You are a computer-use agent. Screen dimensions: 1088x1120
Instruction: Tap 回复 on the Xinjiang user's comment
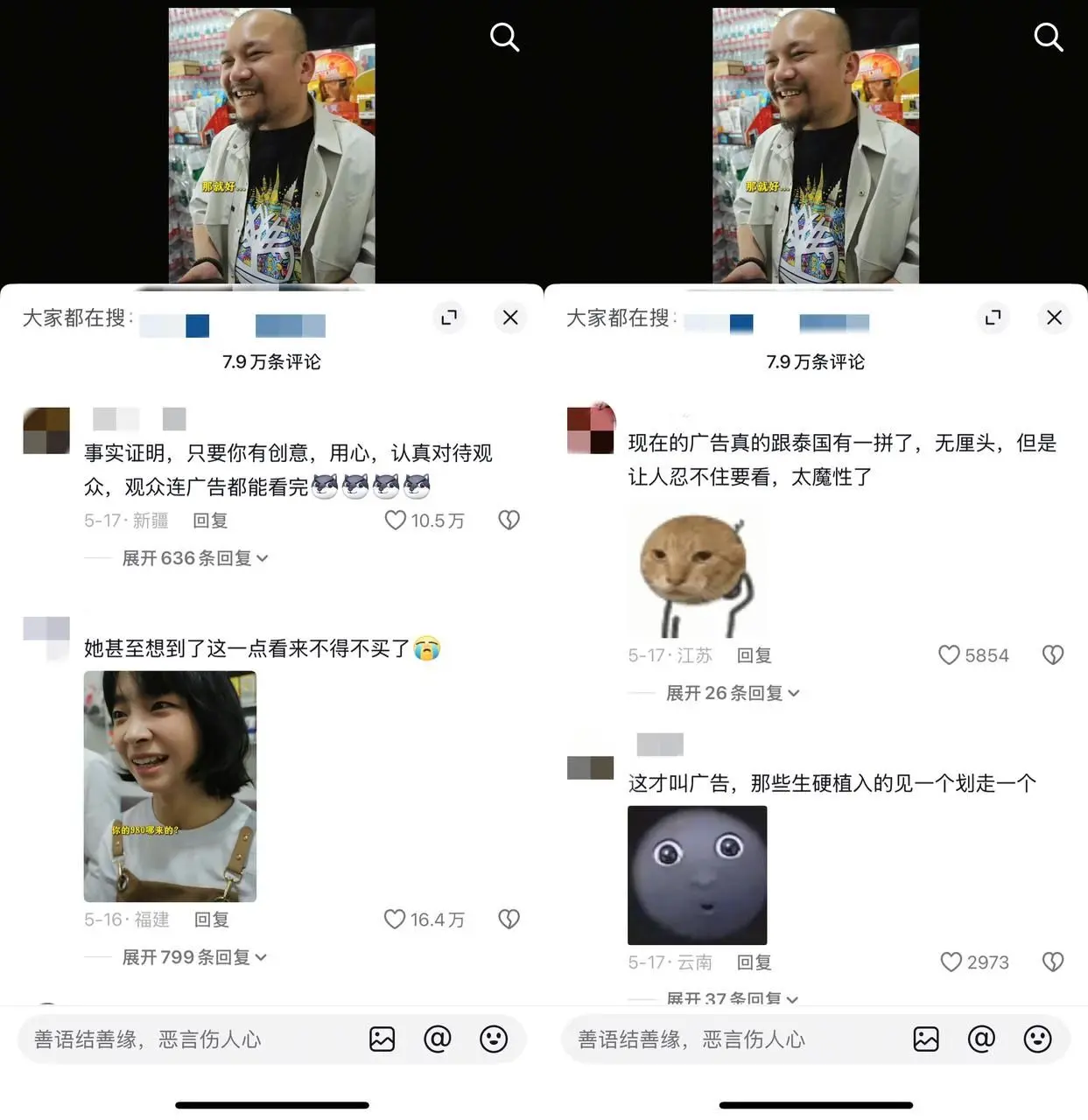(x=210, y=520)
